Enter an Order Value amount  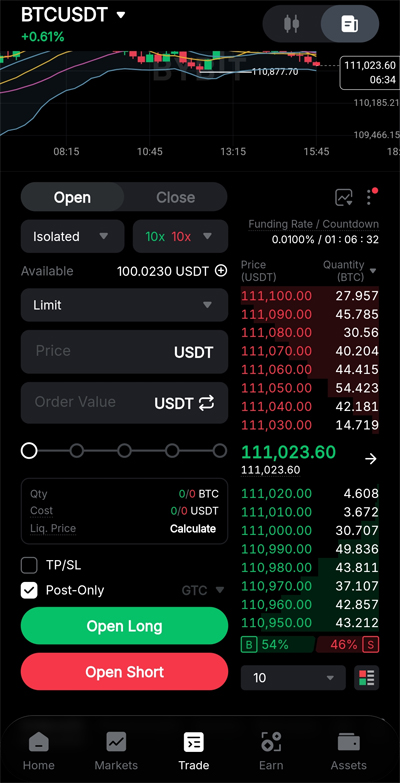[124, 402]
